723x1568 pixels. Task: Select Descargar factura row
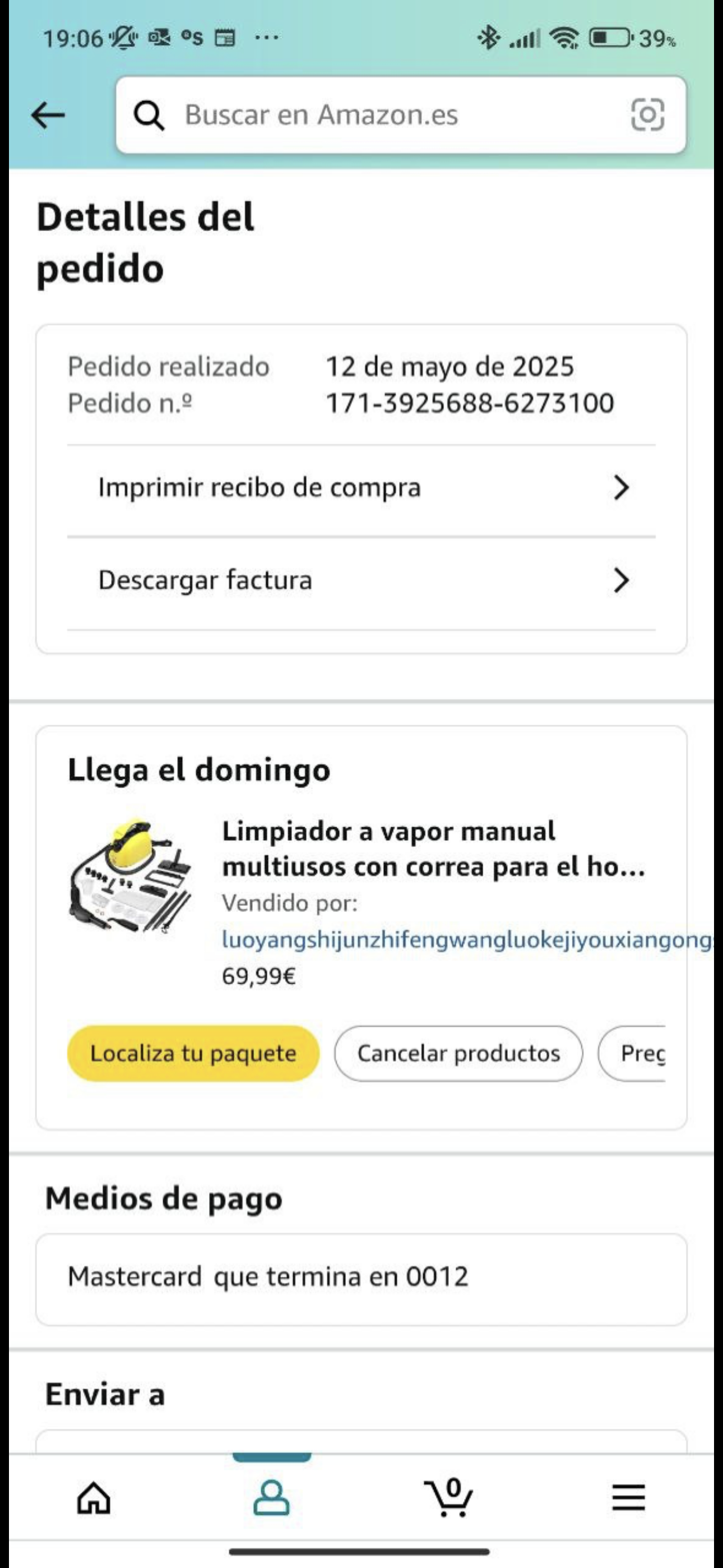(361, 580)
